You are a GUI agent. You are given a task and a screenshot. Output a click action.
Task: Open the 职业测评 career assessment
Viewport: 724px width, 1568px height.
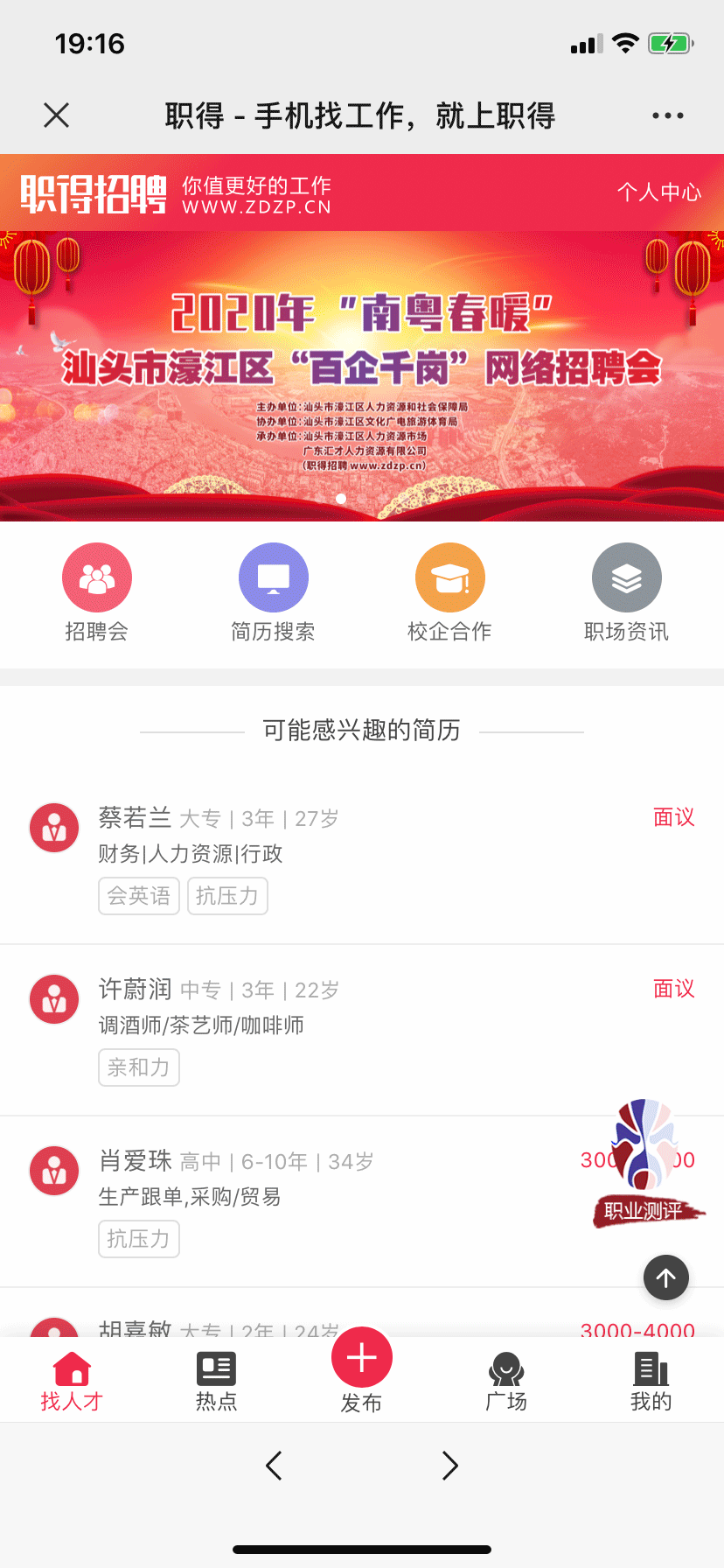tap(646, 1164)
